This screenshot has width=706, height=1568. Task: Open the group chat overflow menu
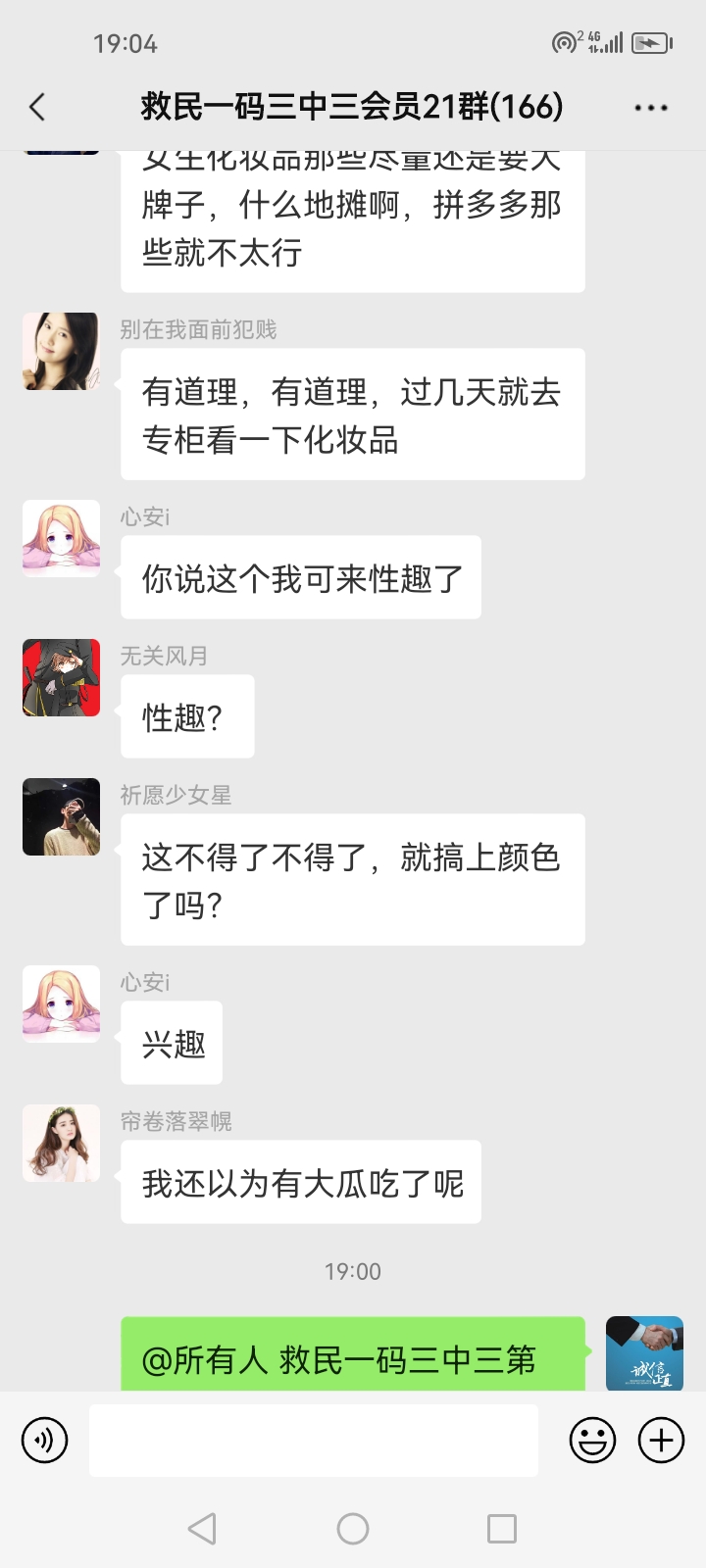click(x=650, y=108)
